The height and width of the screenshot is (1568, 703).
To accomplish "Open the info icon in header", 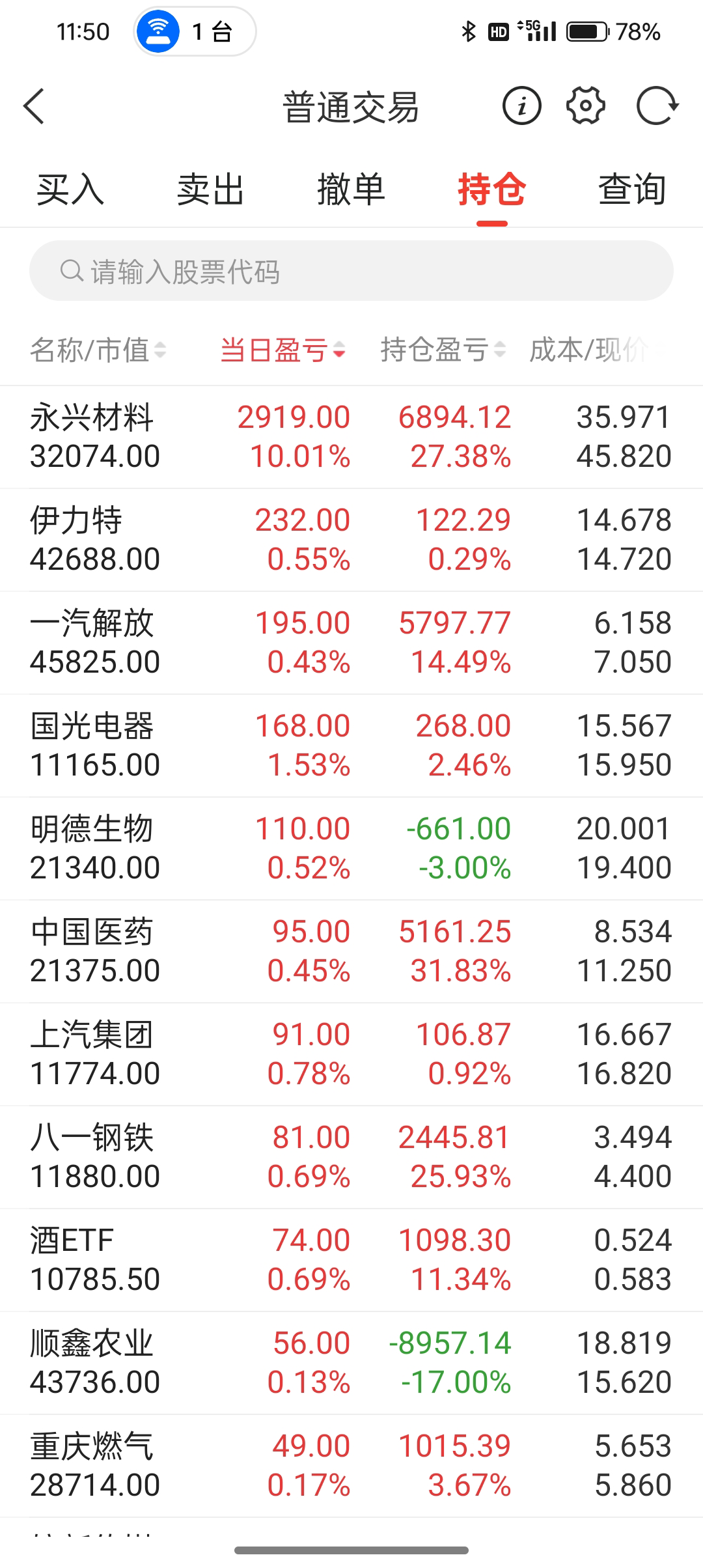I will pyautogui.click(x=521, y=106).
